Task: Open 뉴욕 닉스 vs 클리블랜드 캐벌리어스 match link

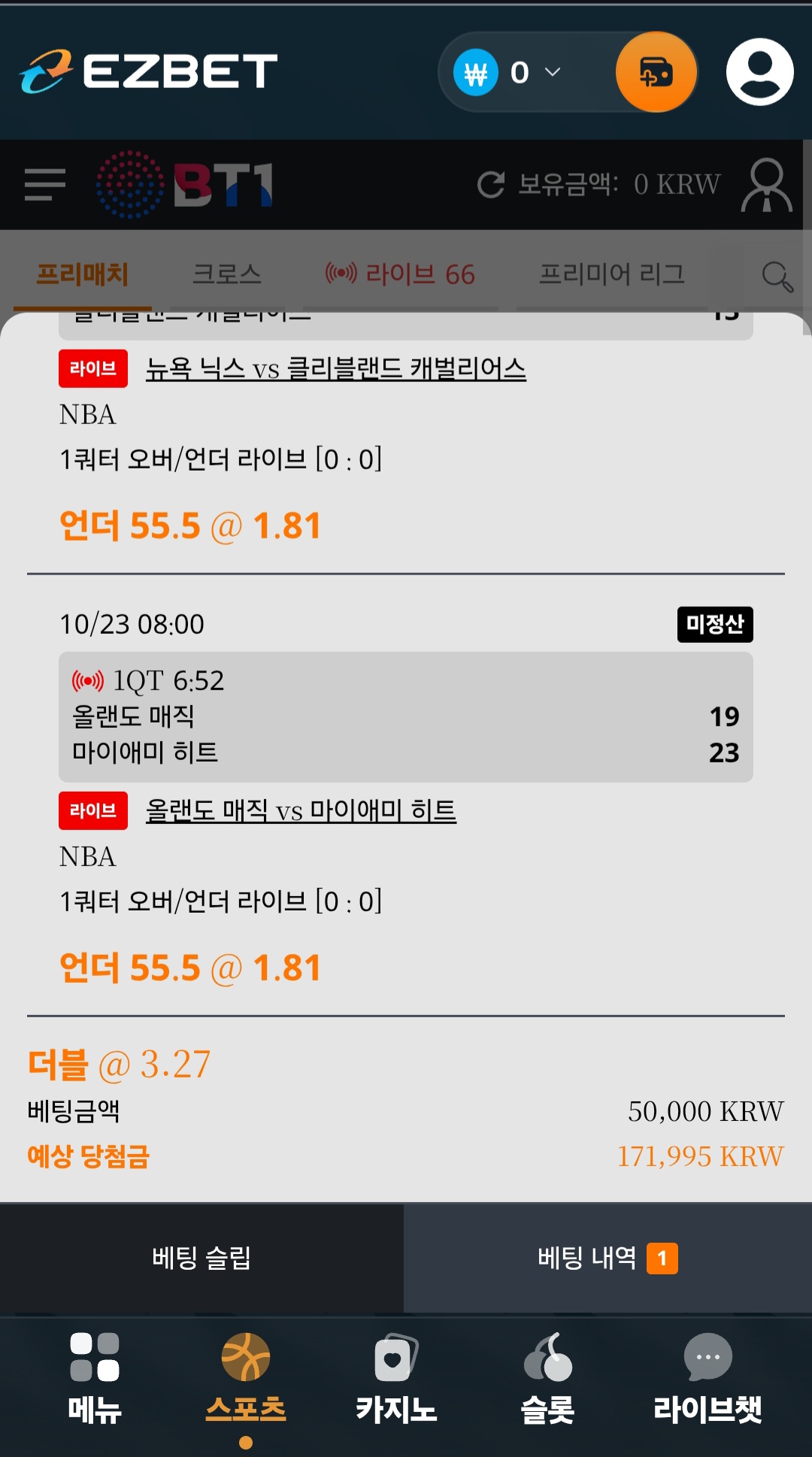Action: 335,369
